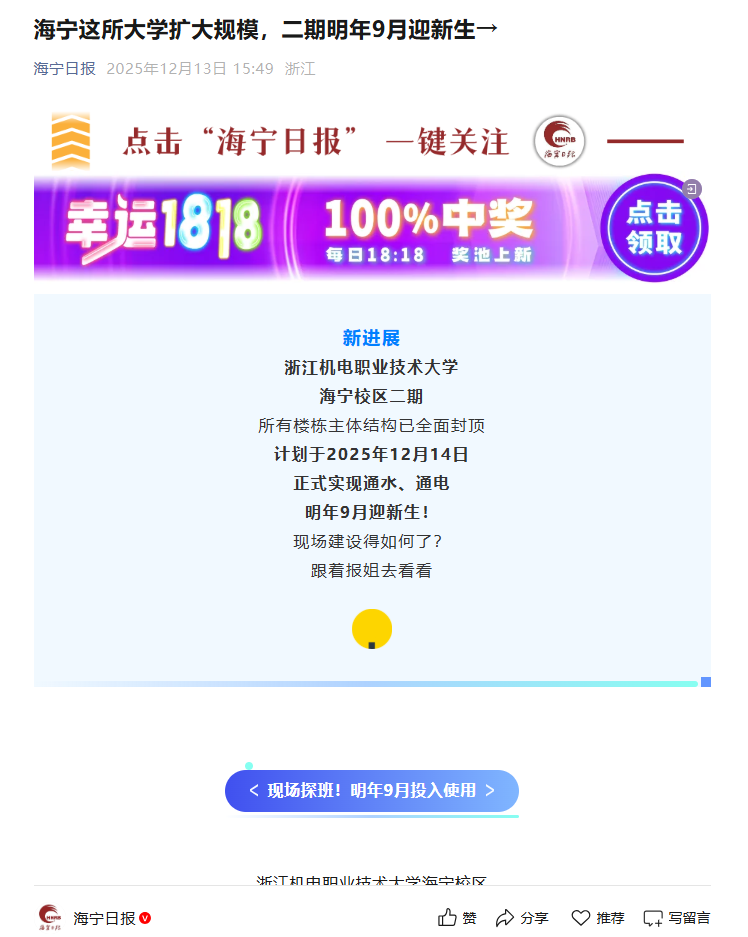748x937 pixels.
Task: Write a comment via 写留言
Action: pyautogui.click(x=677, y=918)
